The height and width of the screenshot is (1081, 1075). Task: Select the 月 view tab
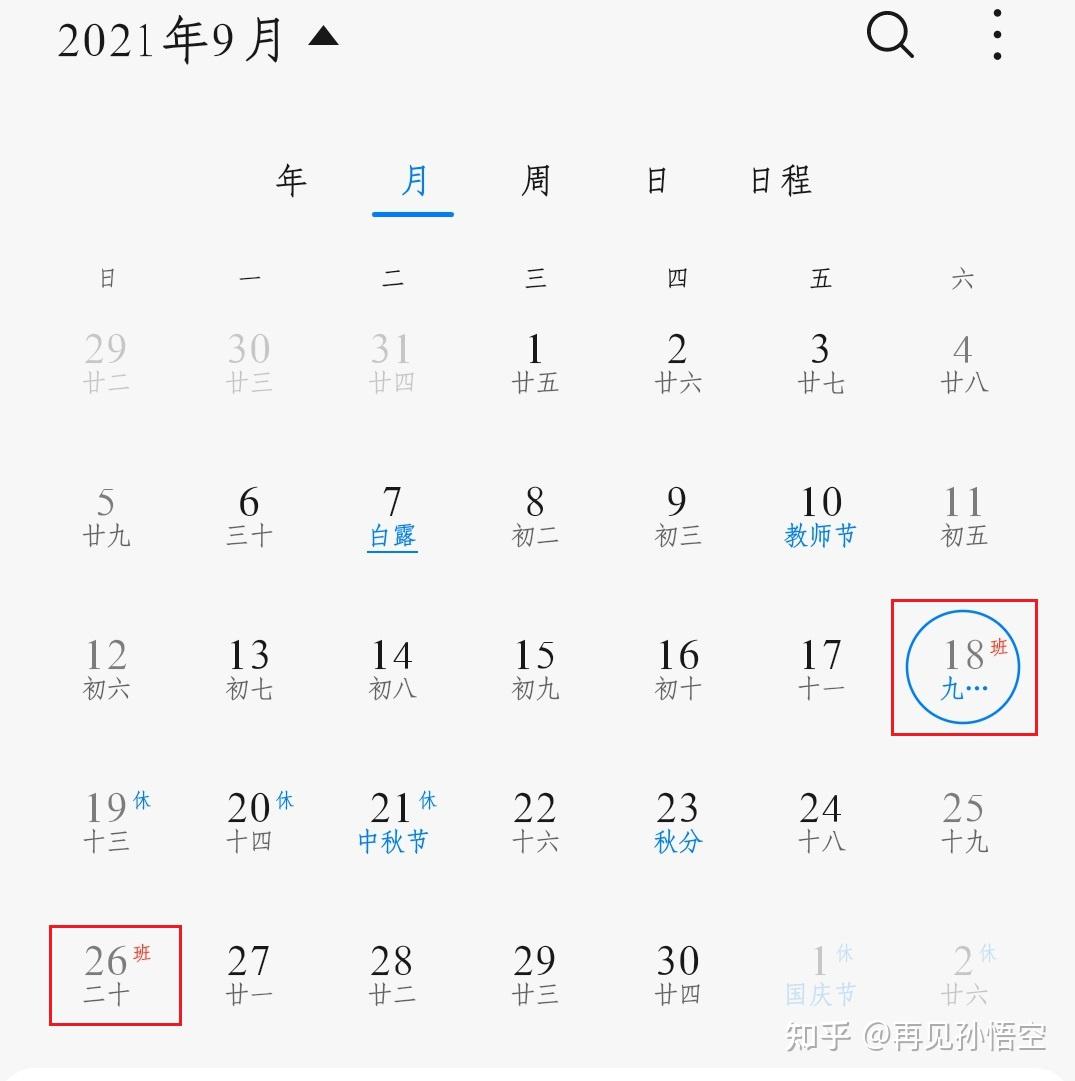click(413, 181)
